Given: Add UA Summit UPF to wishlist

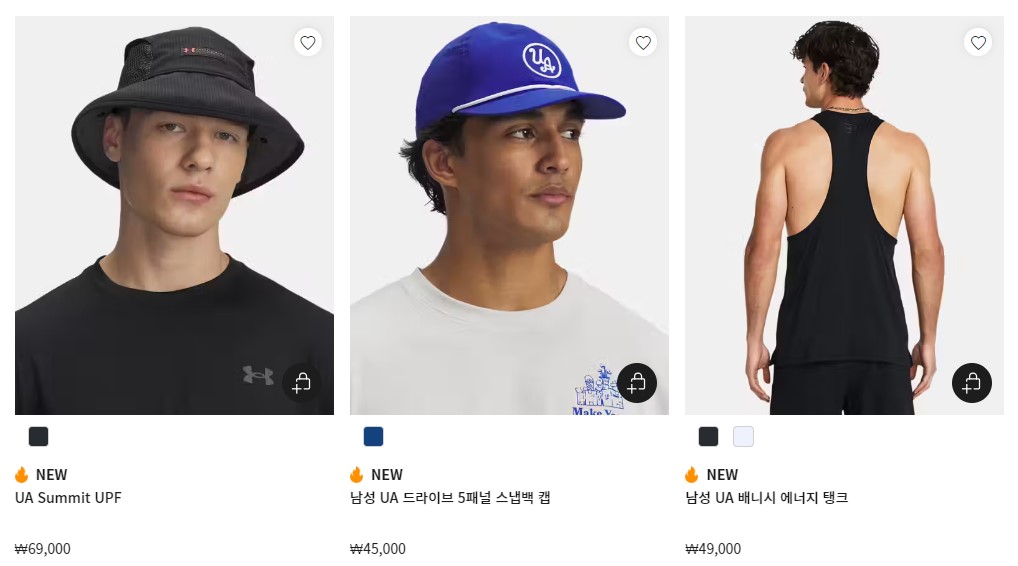Looking at the screenshot, I should click(x=308, y=42).
